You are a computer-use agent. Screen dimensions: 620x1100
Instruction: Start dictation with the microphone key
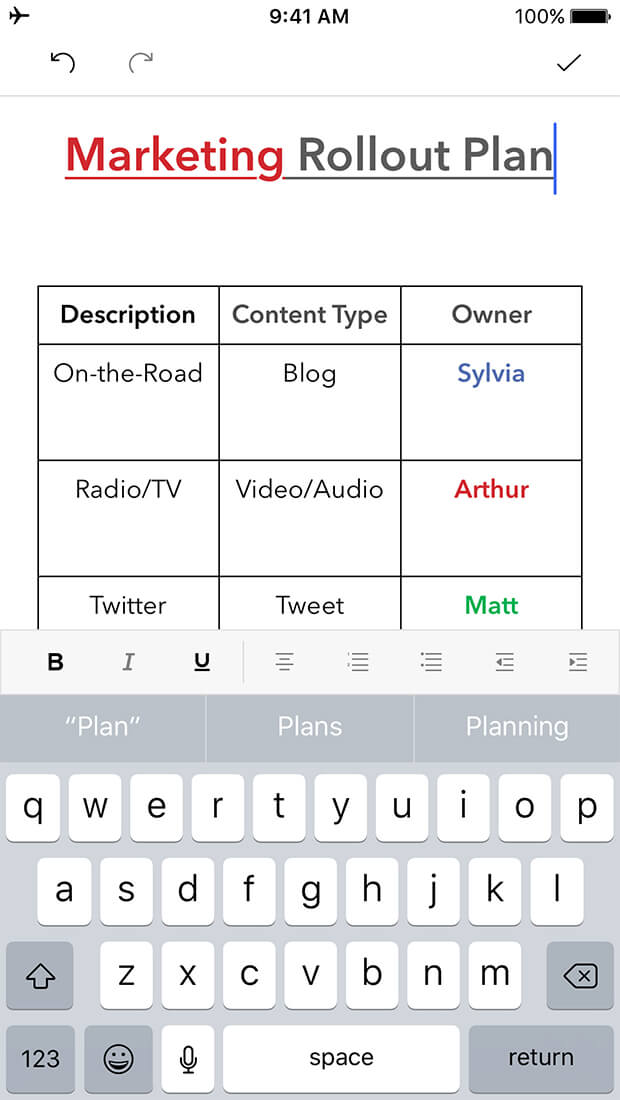point(187,1058)
